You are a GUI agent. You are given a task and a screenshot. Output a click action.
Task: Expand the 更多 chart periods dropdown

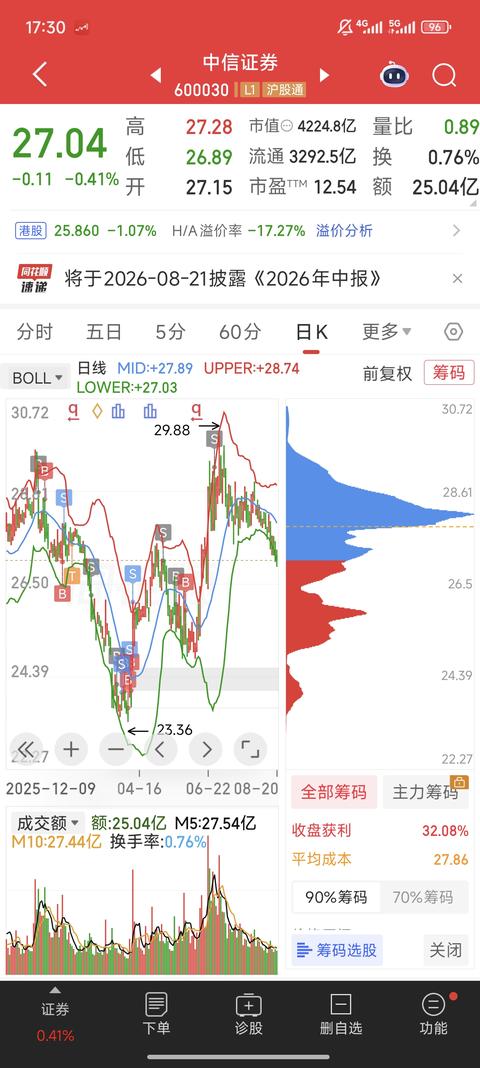[386, 332]
